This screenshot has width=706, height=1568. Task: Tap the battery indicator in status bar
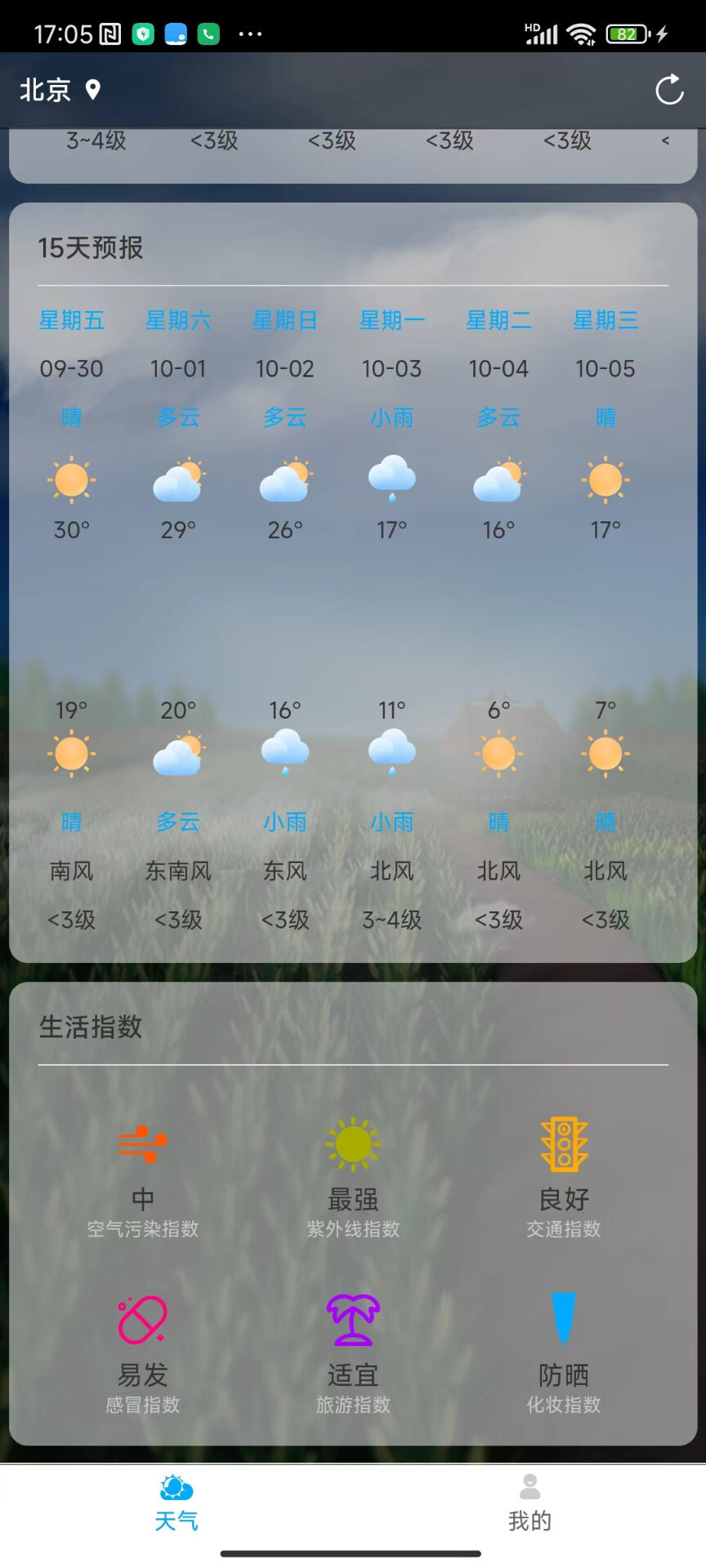[x=627, y=31]
